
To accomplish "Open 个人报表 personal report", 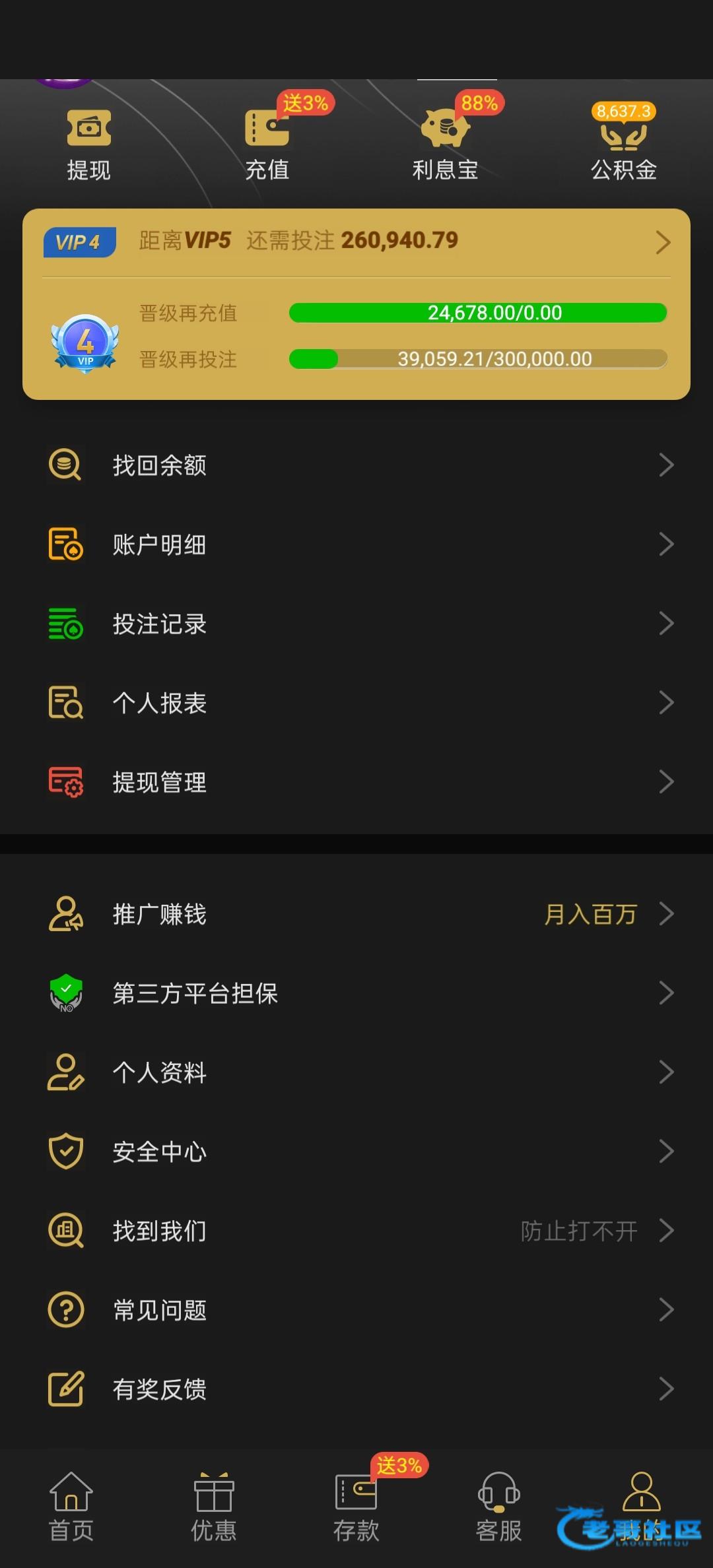I will tap(356, 703).
